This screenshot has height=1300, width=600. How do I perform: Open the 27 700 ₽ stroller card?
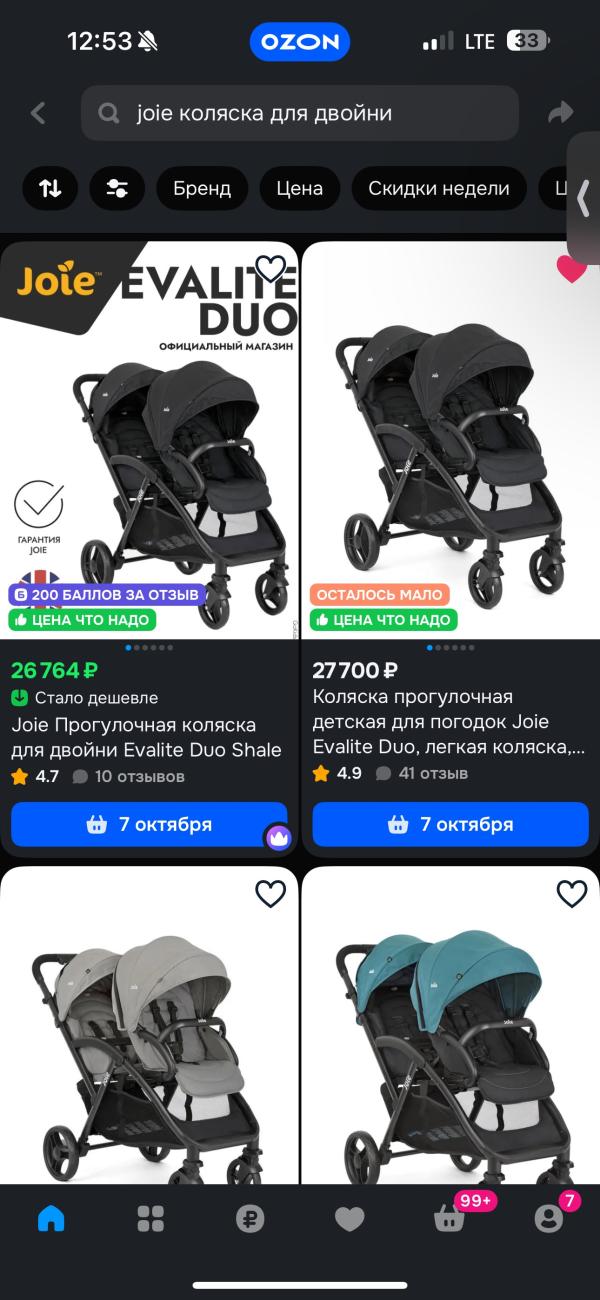pos(449,721)
